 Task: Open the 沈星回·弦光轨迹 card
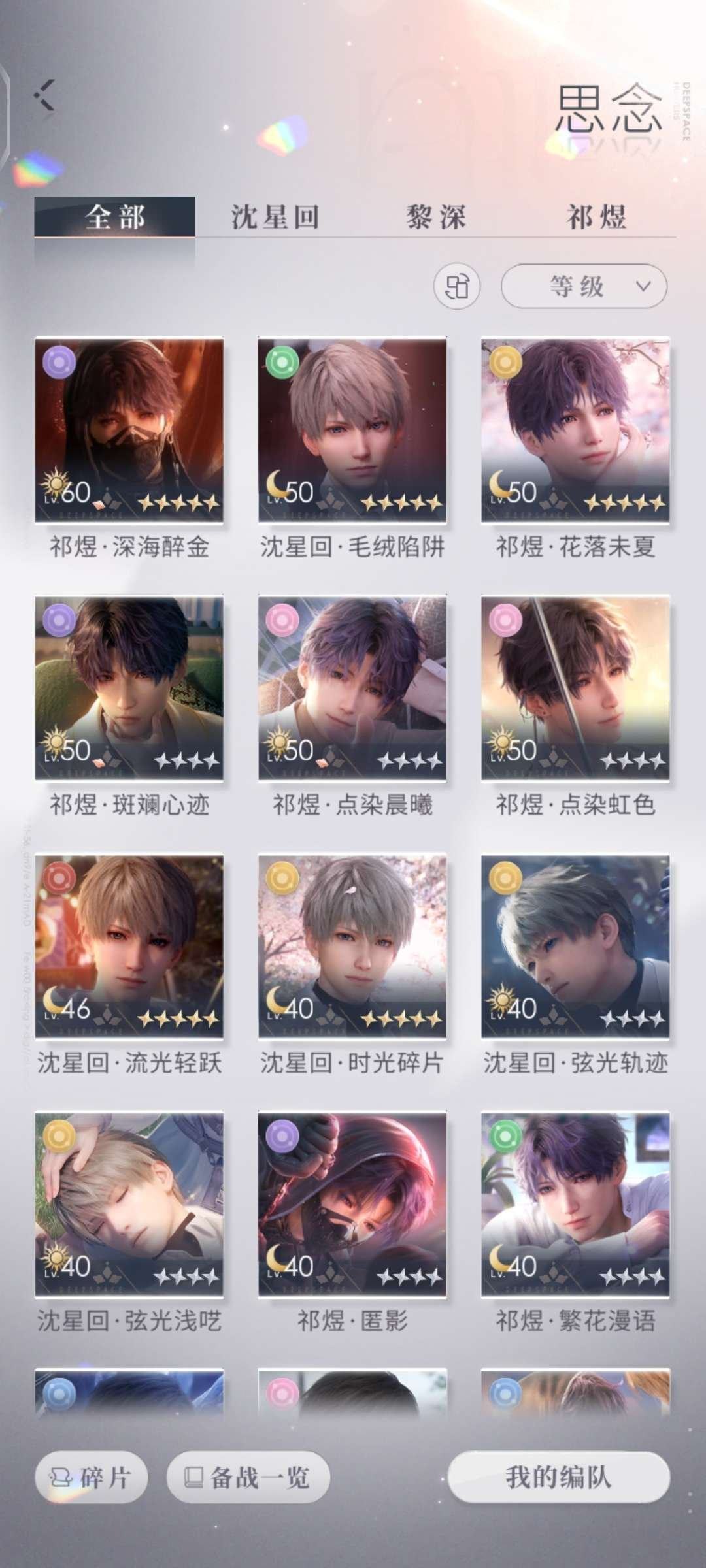[x=575, y=946]
